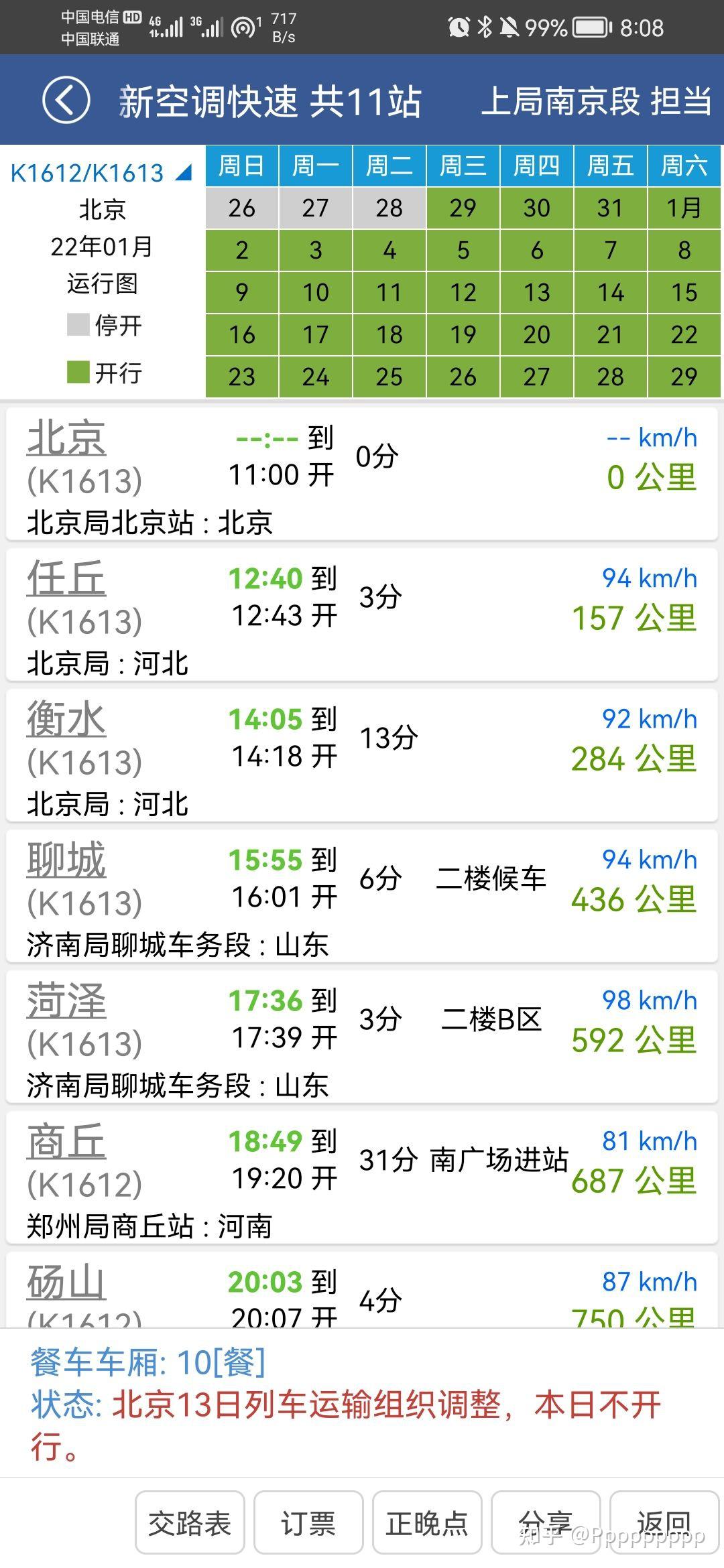This screenshot has height=1568, width=724.
Task: Tap the muted notification bell icon
Action: click(511, 27)
